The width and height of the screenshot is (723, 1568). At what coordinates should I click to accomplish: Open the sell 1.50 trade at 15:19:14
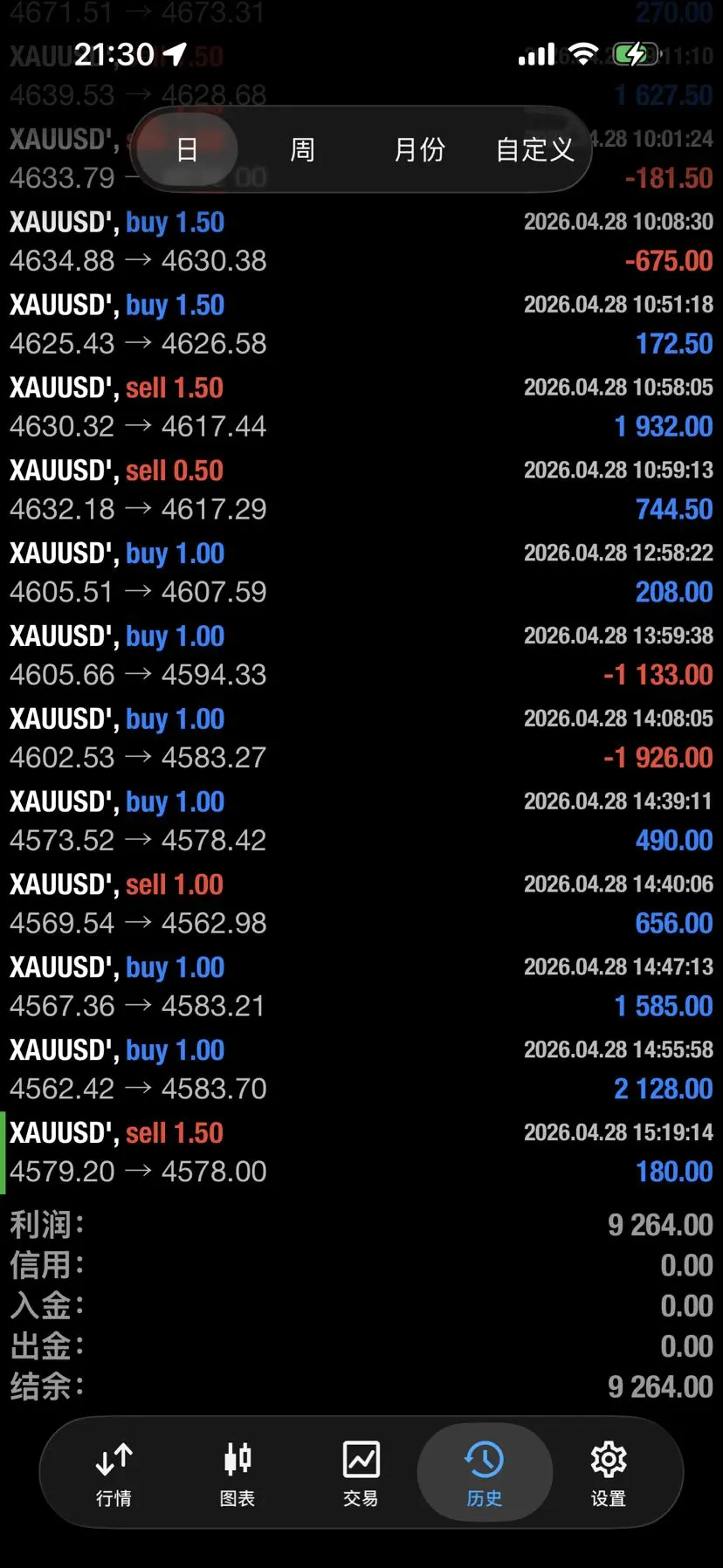(x=361, y=1152)
